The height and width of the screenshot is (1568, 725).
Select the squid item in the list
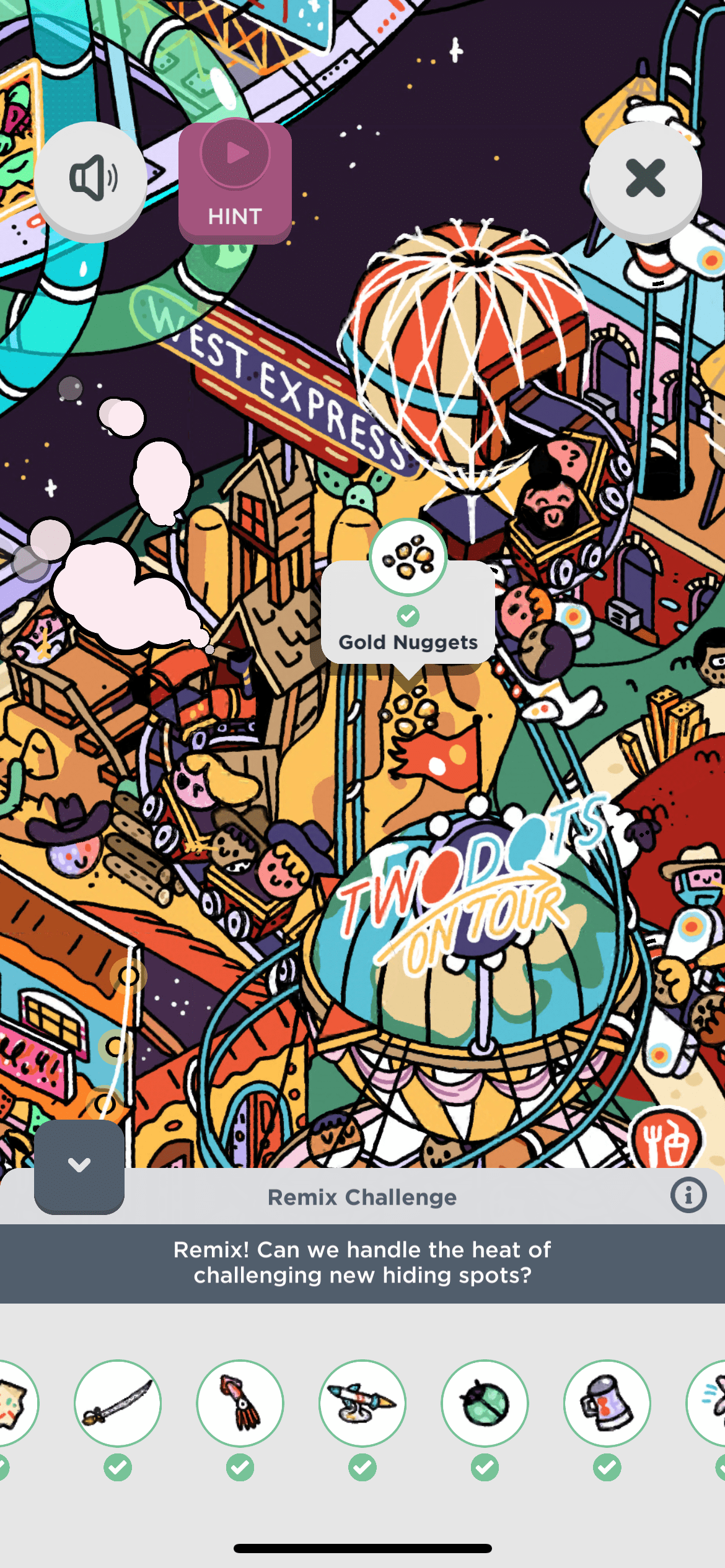tap(240, 1404)
